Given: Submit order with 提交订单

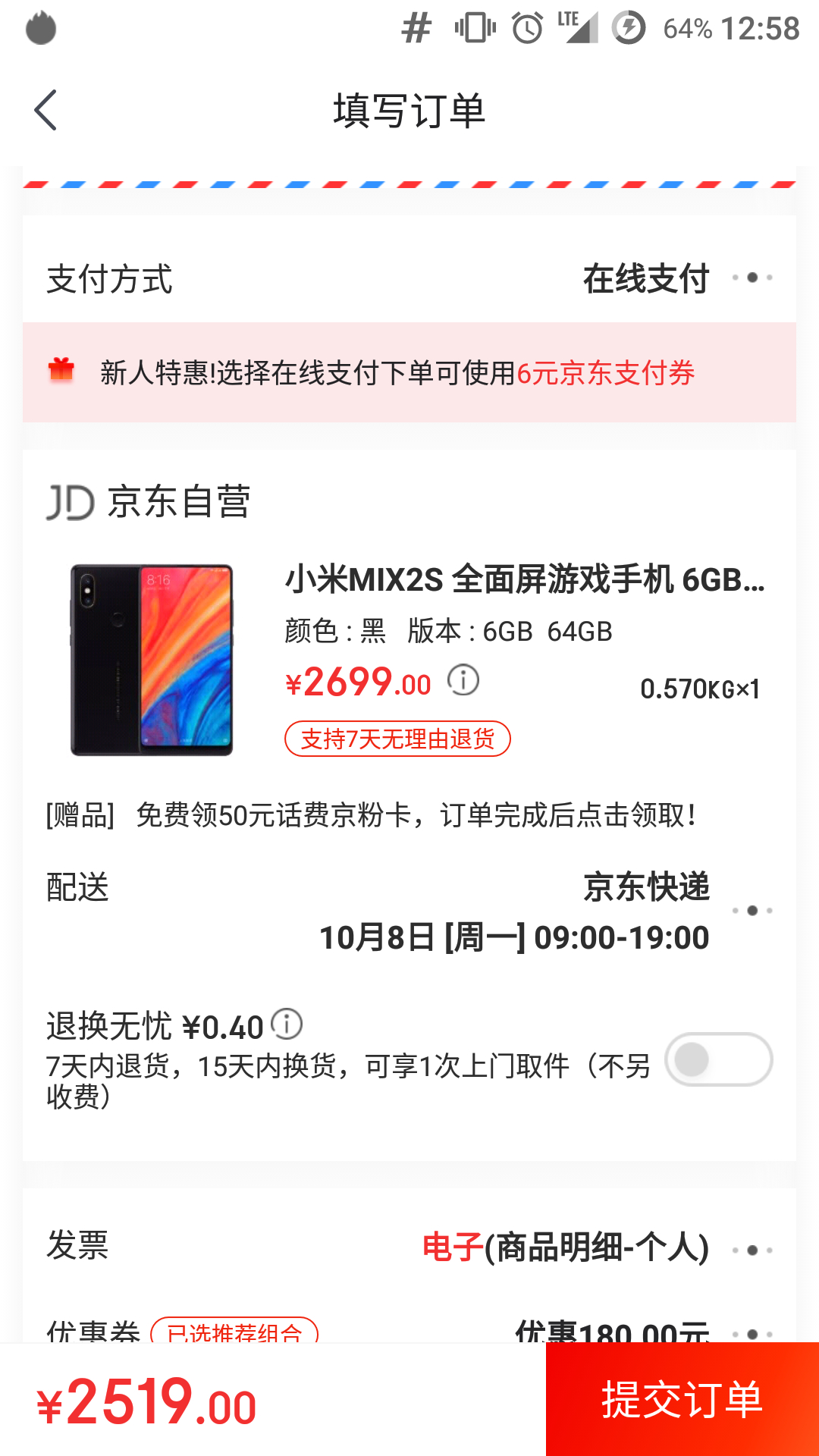Looking at the screenshot, I should click(x=682, y=1399).
